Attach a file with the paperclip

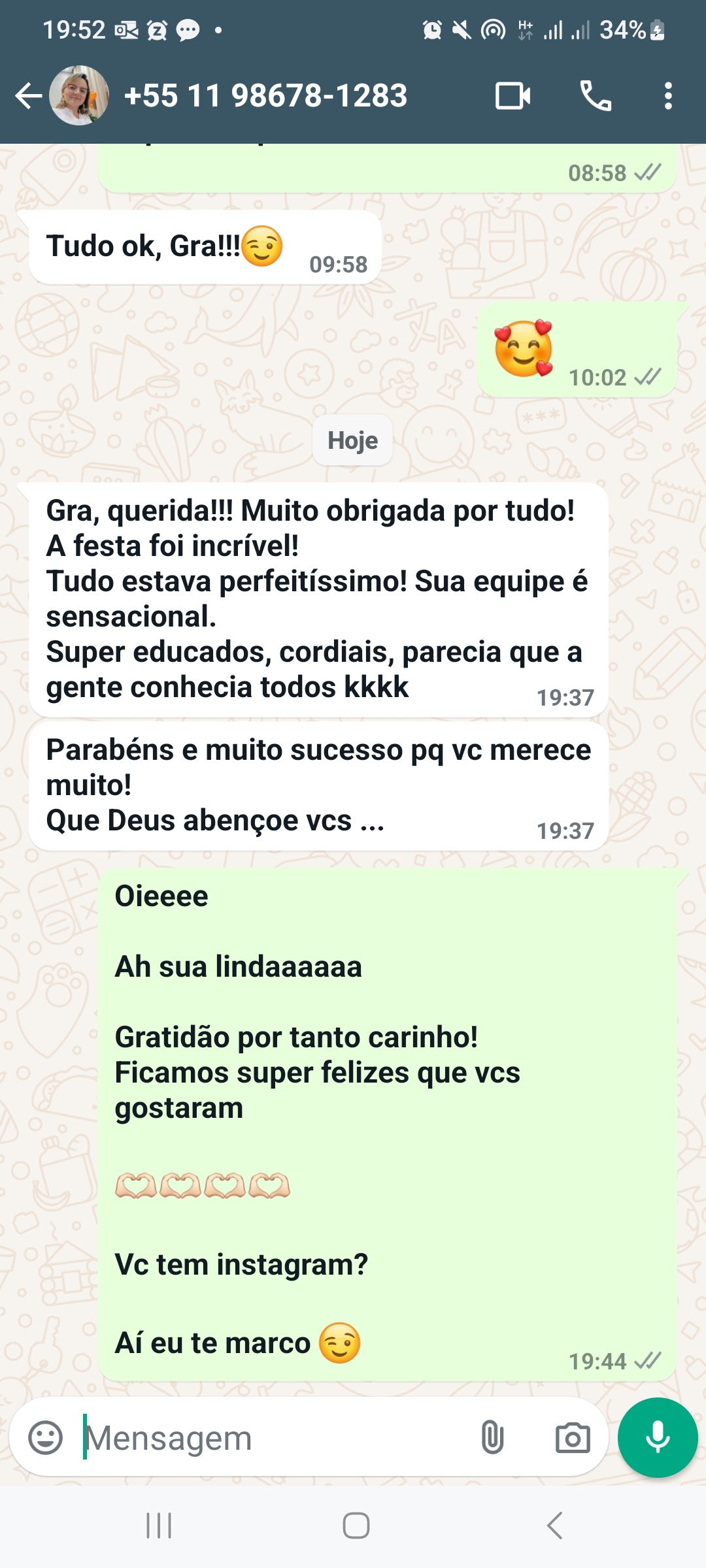pyautogui.click(x=492, y=1438)
